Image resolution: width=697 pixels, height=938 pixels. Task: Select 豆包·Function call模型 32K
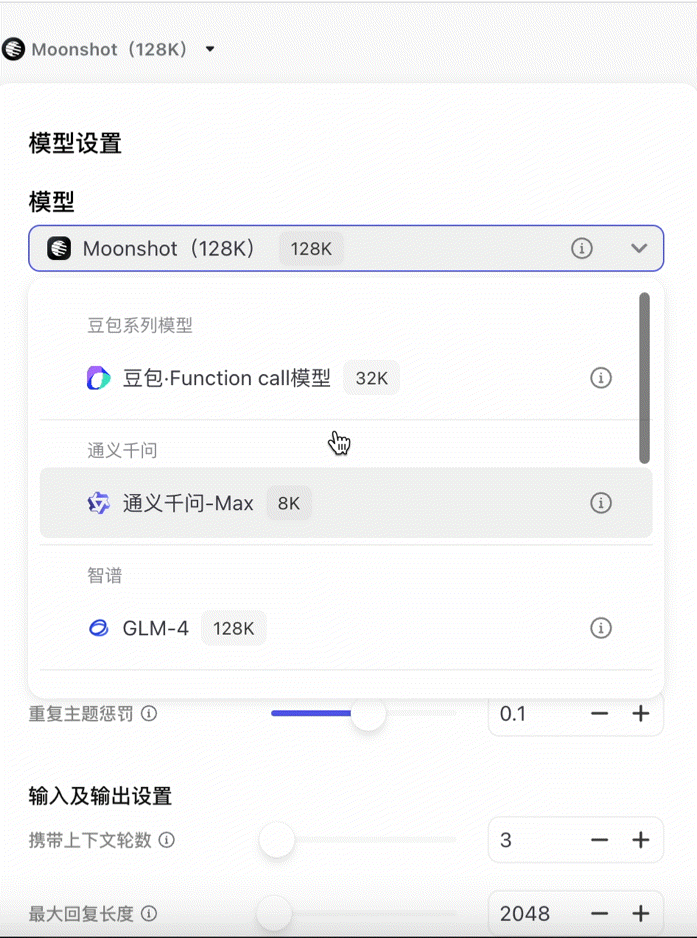coord(227,378)
